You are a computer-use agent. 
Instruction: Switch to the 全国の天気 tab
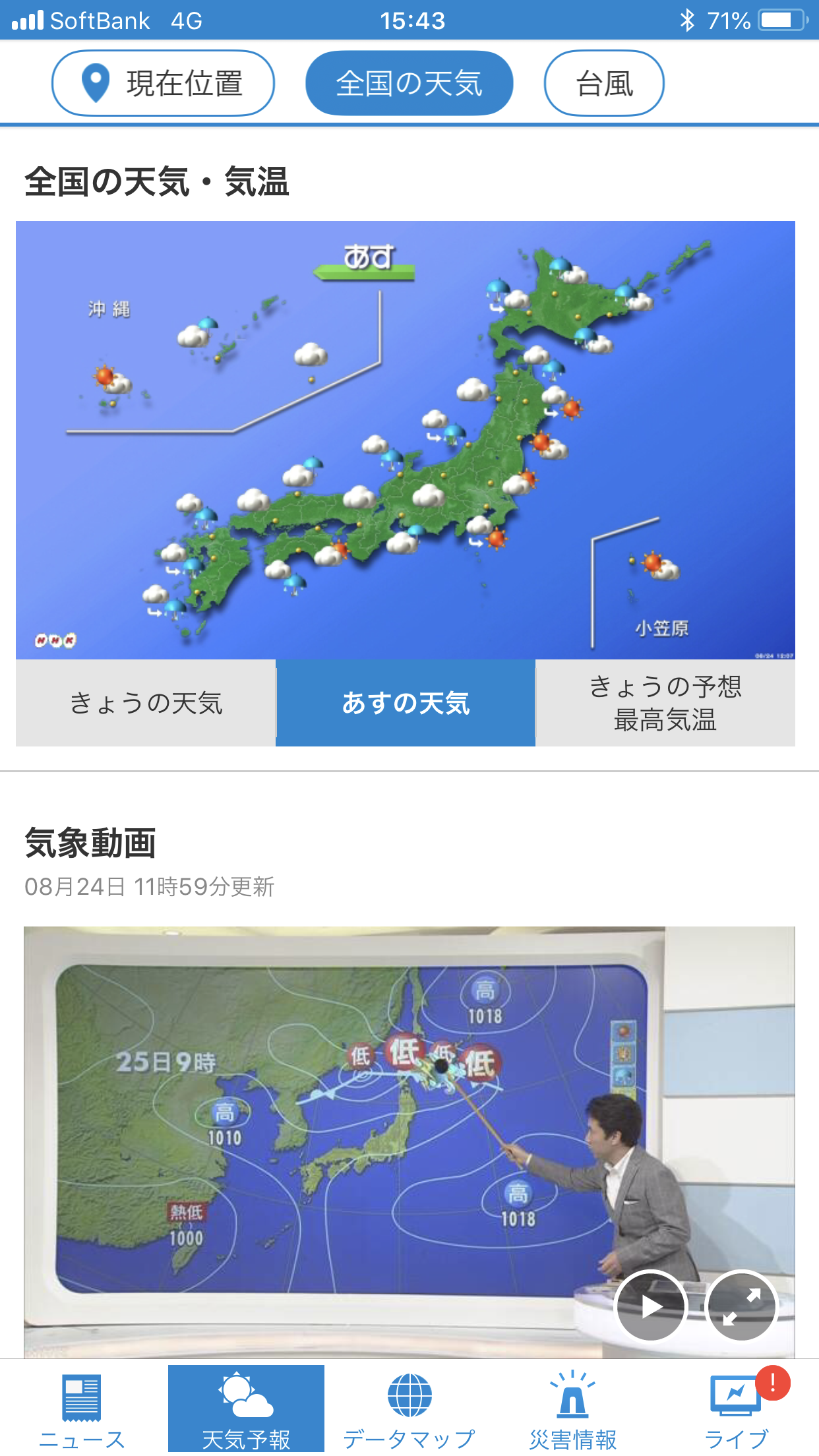[409, 84]
